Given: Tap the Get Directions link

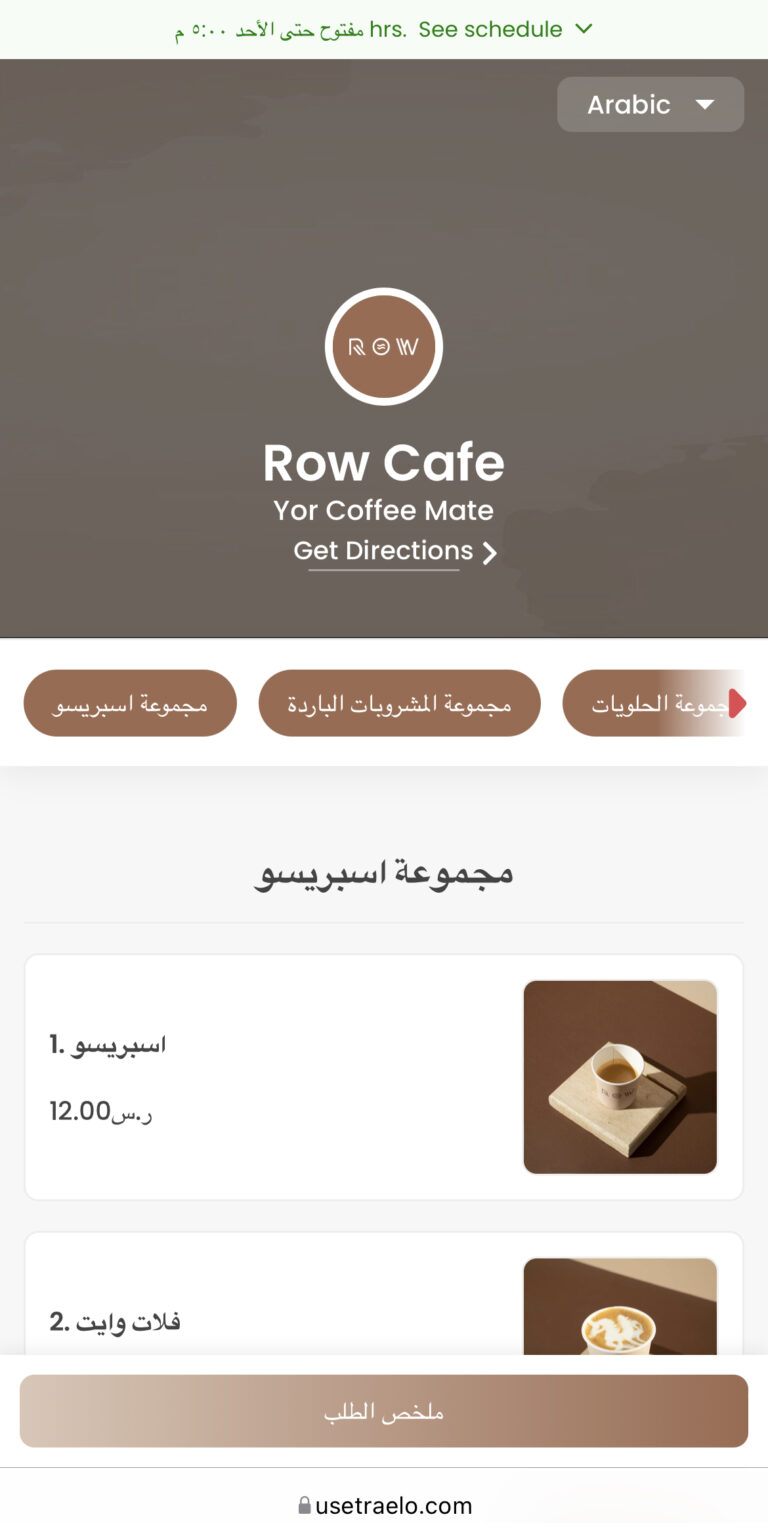Looking at the screenshot, I should [x=394, y=551].
